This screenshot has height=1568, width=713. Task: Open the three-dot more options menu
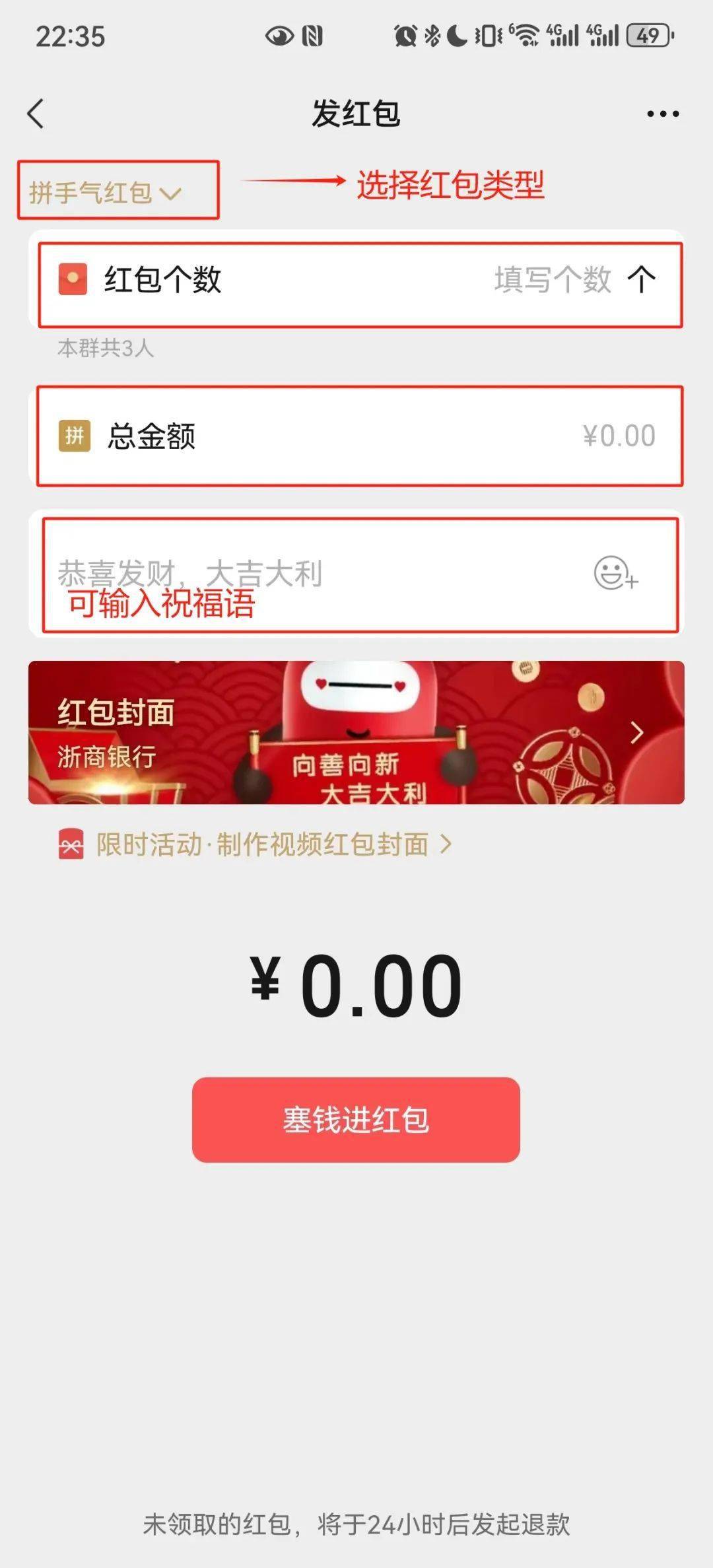pos(662,114)
